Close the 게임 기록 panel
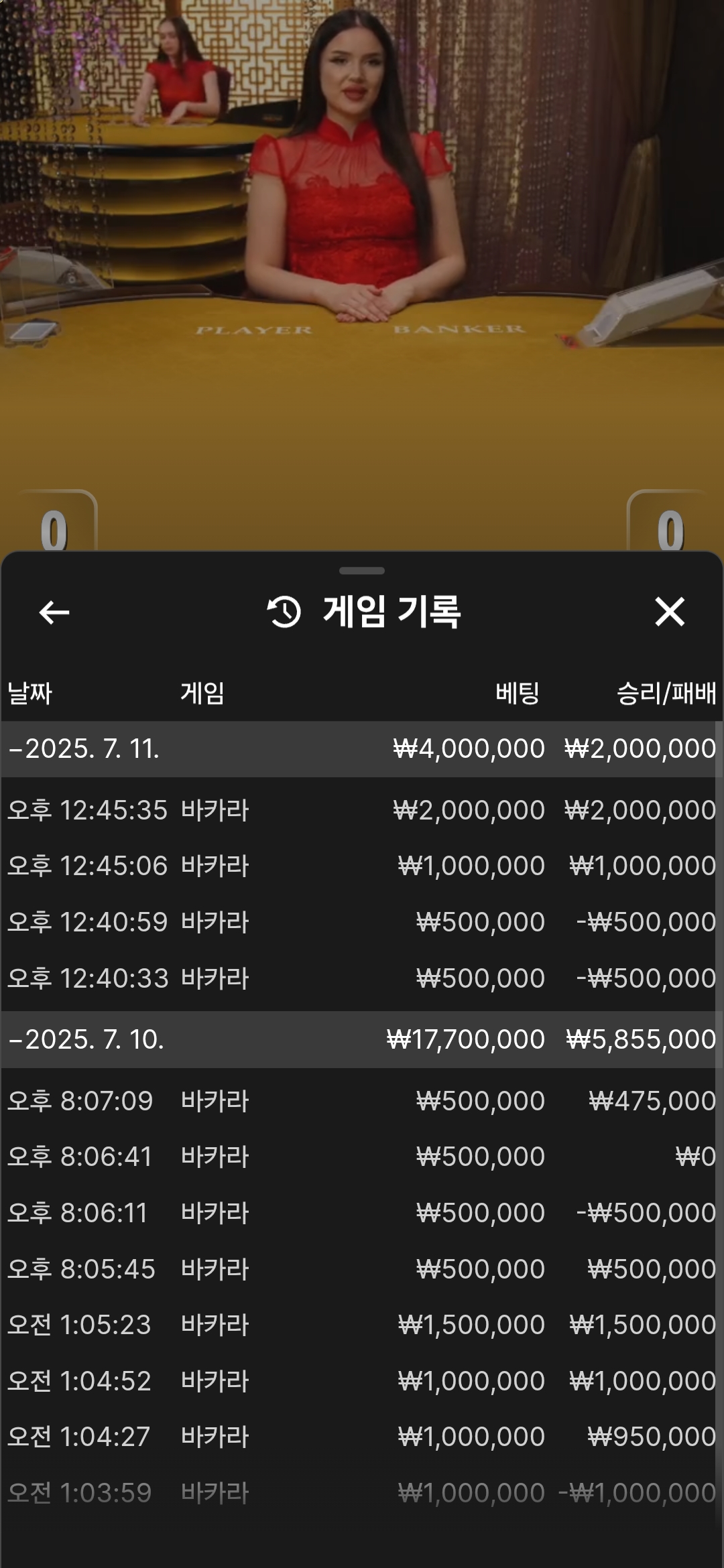The width and height of the screenshot is (724, 1568). (x=670, y=612)
